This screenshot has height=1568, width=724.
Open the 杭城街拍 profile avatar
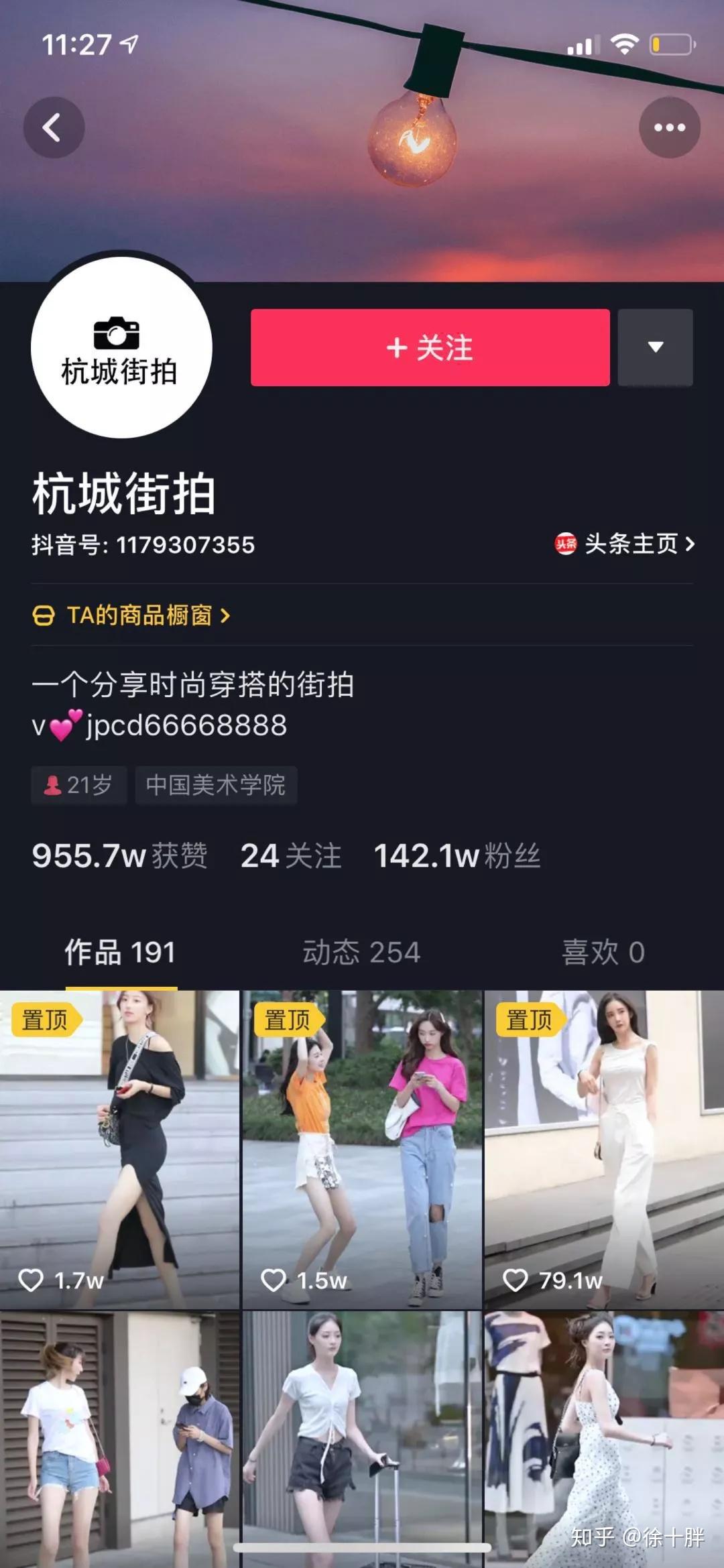coord(121,348)
